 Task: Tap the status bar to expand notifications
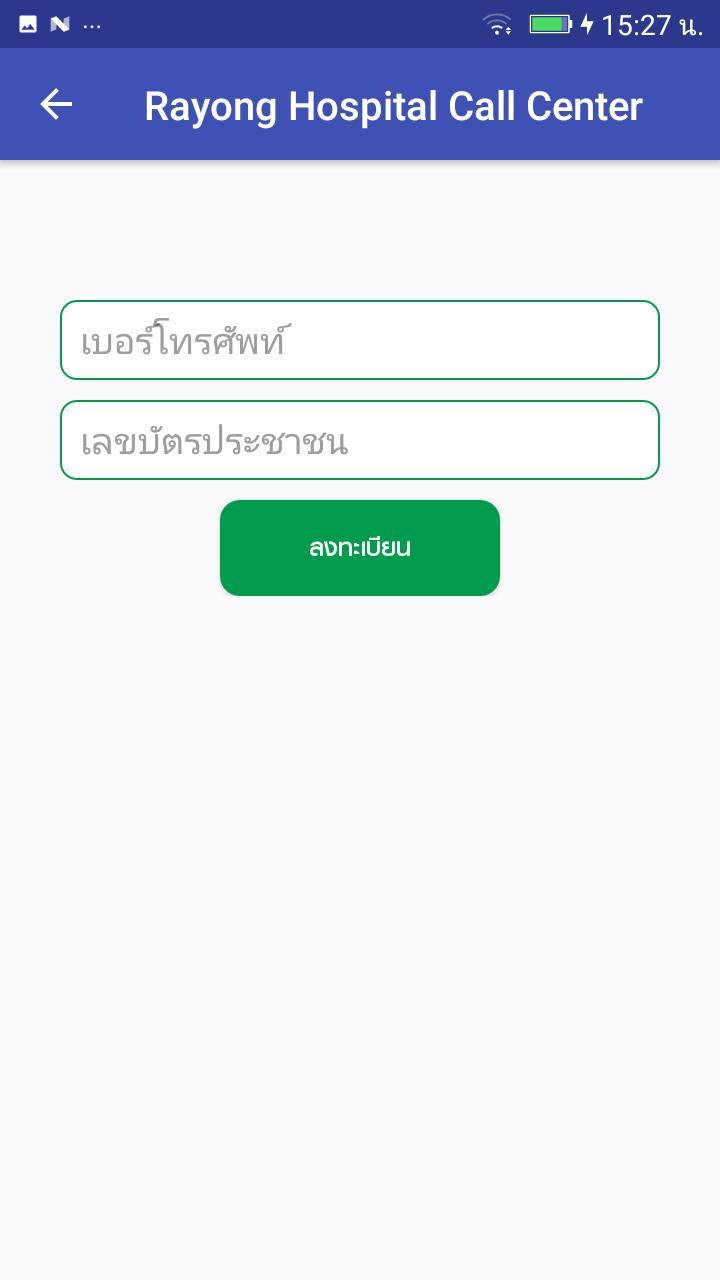click(300, 23)
